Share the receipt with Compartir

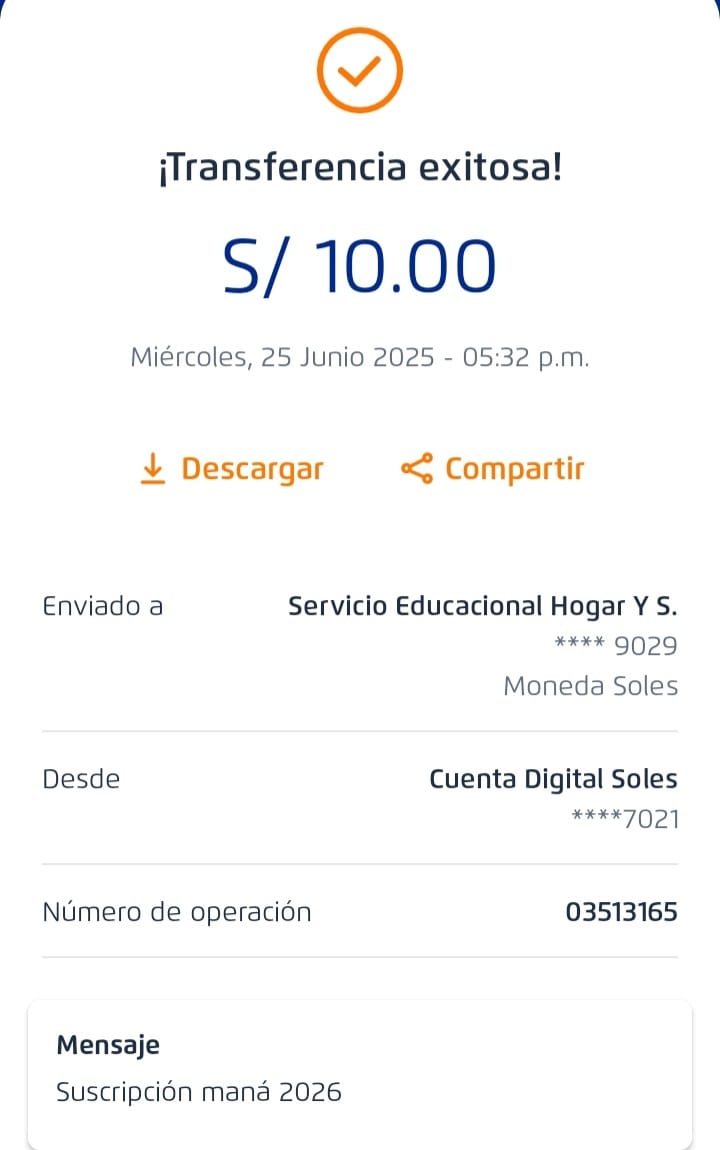point(493,469)
